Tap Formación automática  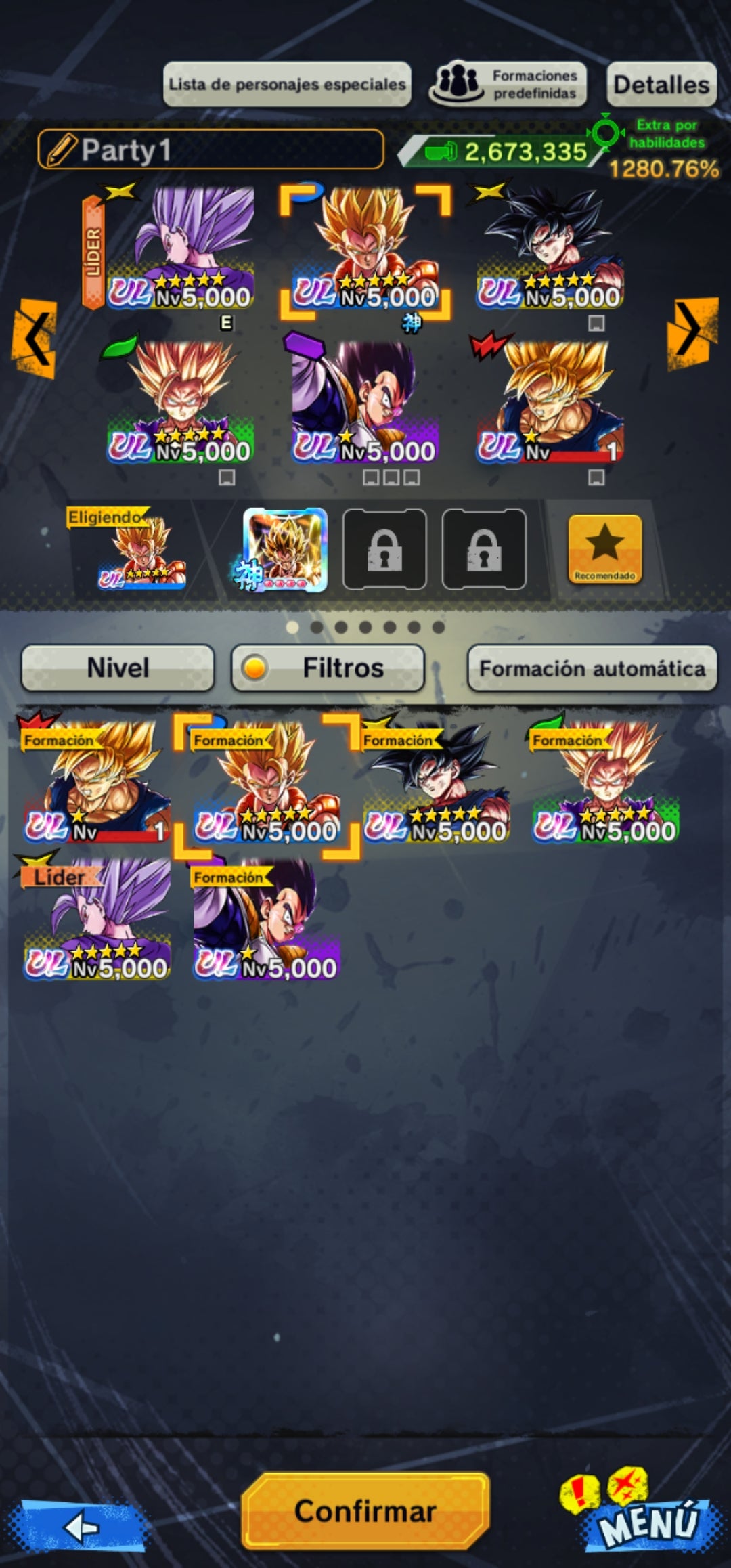[x=592, y=668]
